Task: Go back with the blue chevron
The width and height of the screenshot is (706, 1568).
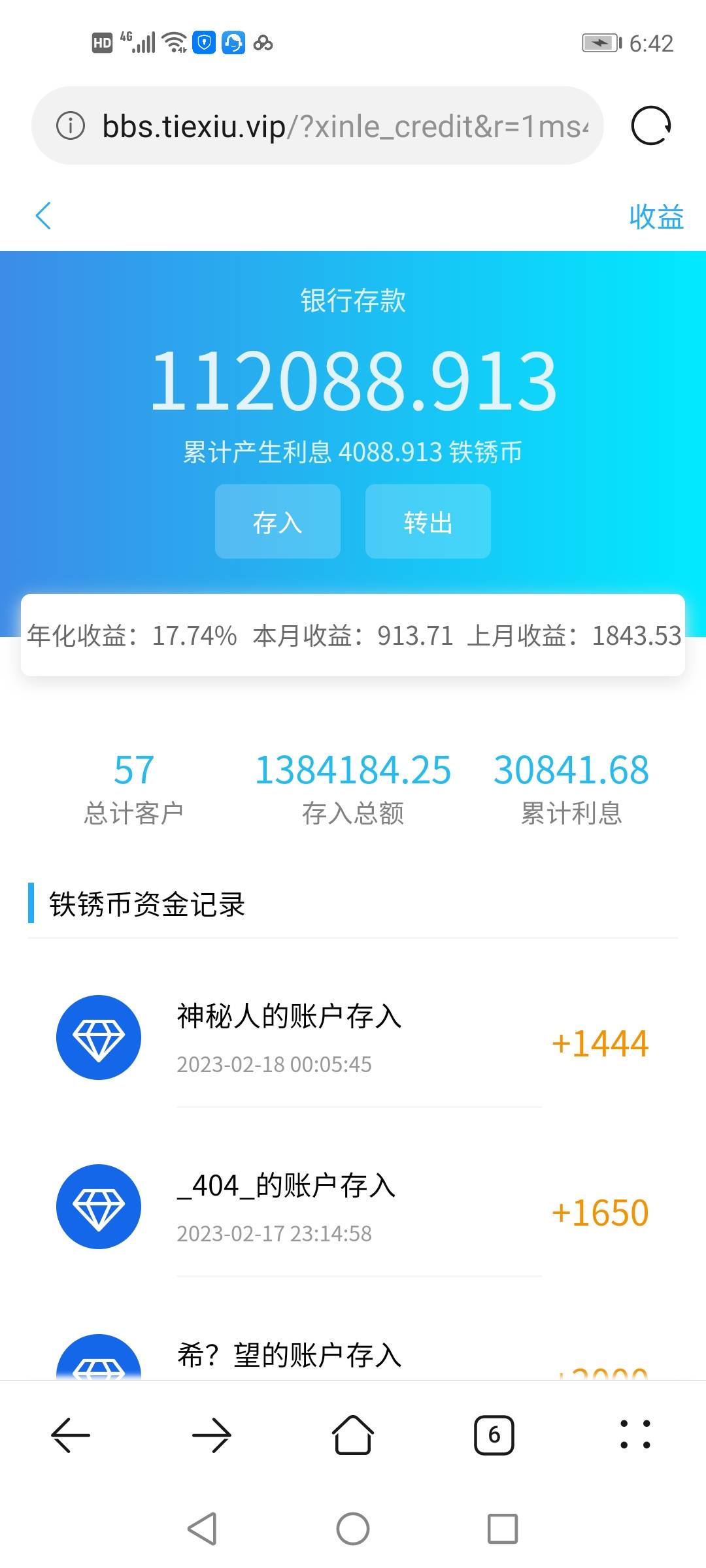Action: click(43, 216)
